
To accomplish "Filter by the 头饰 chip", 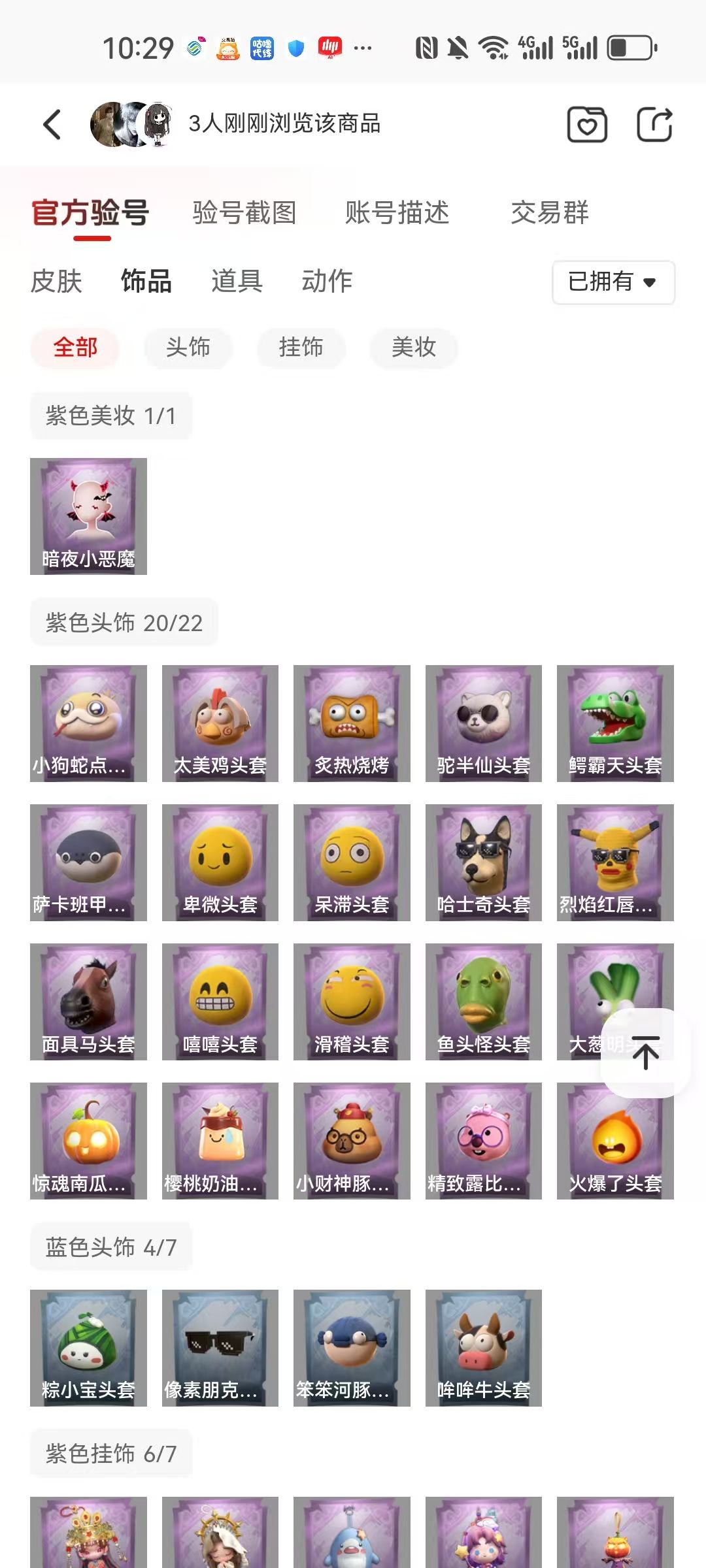I will (188, 347).
